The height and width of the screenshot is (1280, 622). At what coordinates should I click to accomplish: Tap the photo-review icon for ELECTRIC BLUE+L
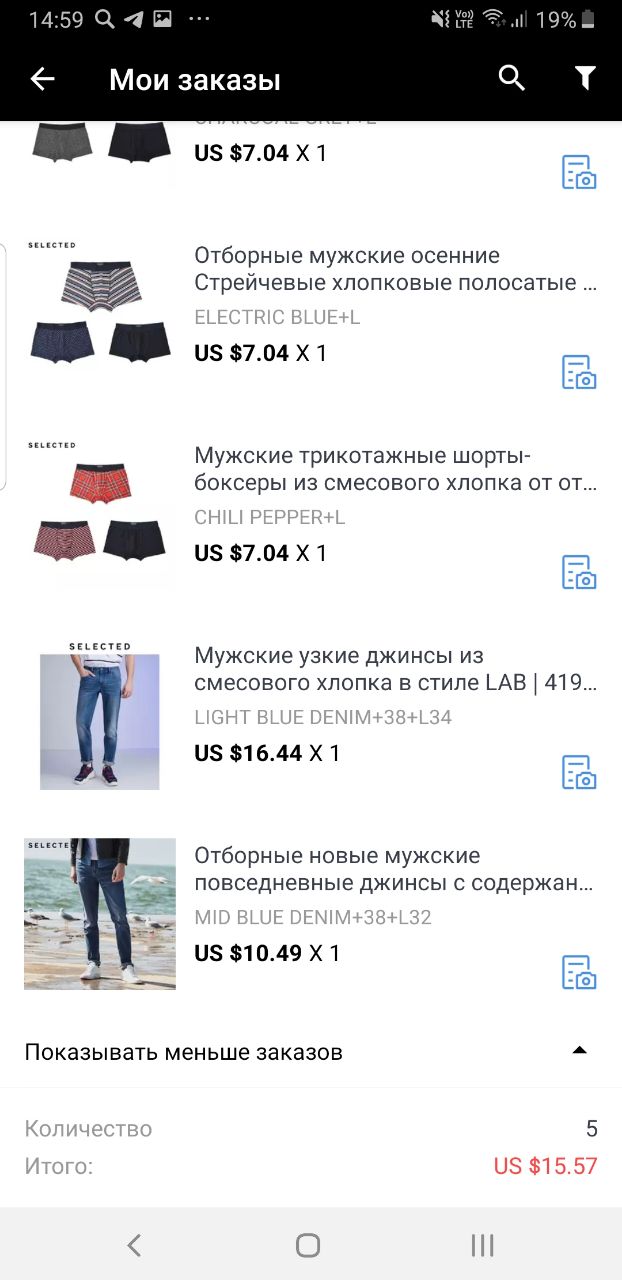(579, 372)
